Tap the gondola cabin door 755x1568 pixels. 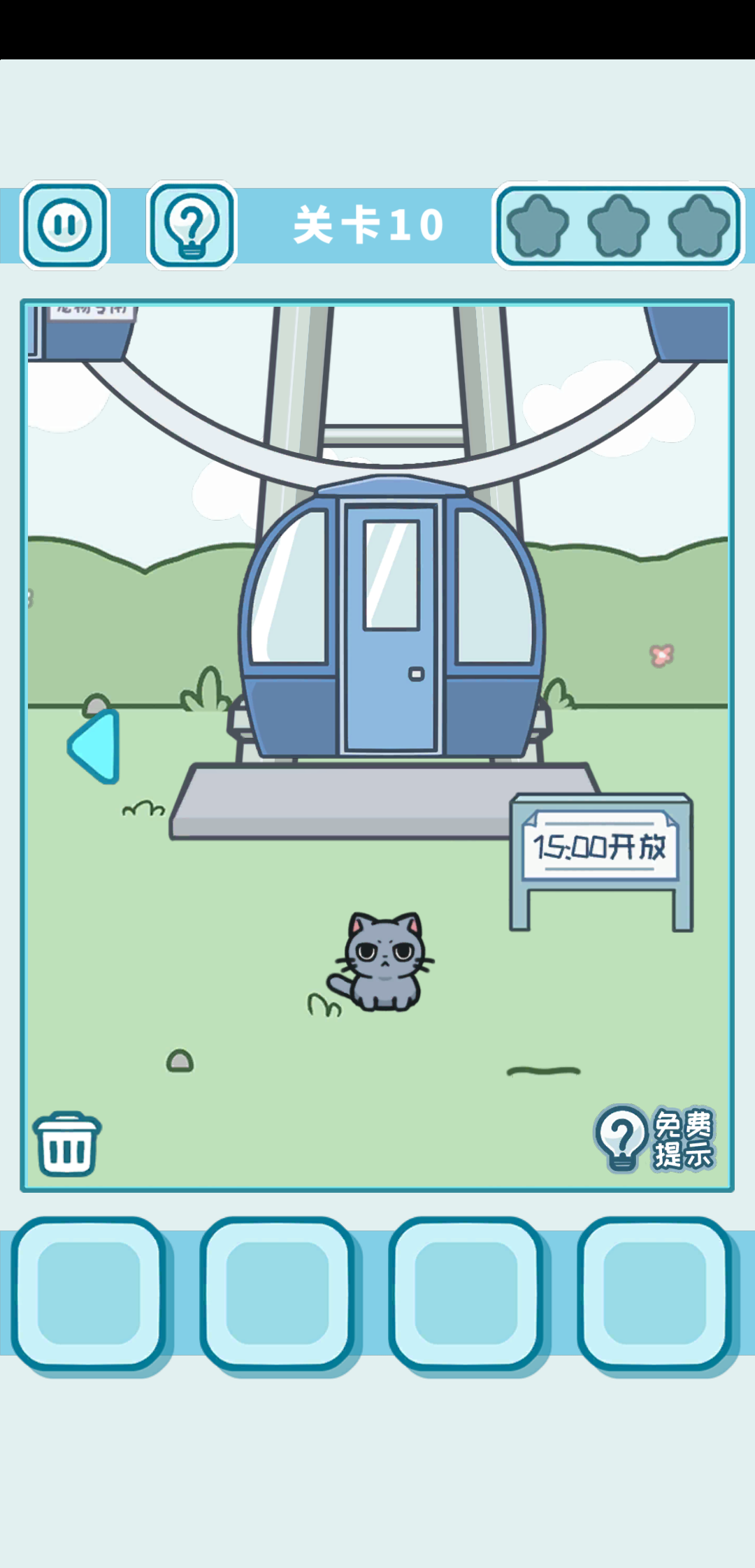391,629
